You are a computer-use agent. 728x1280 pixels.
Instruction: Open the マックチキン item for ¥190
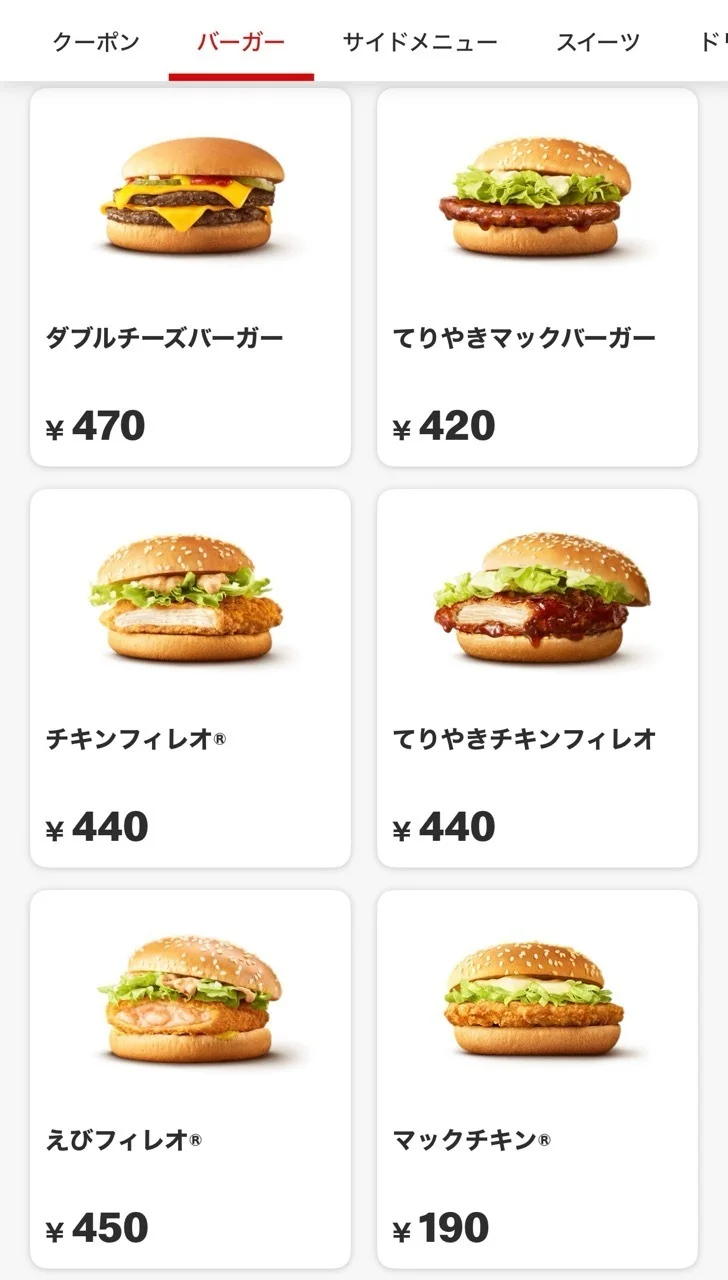tap(537, 1078)
